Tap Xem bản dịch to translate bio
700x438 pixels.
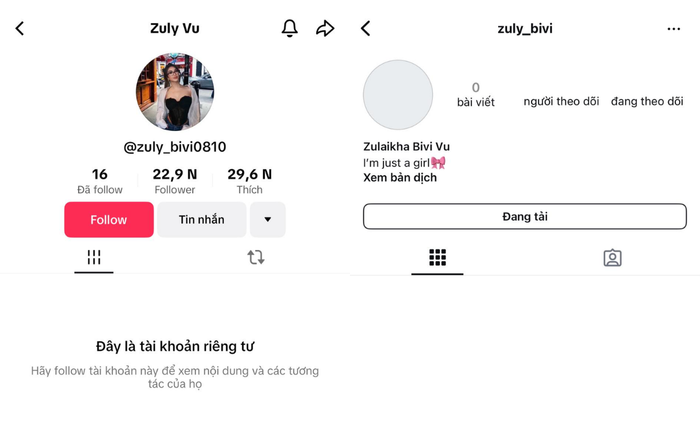(400, 178)
